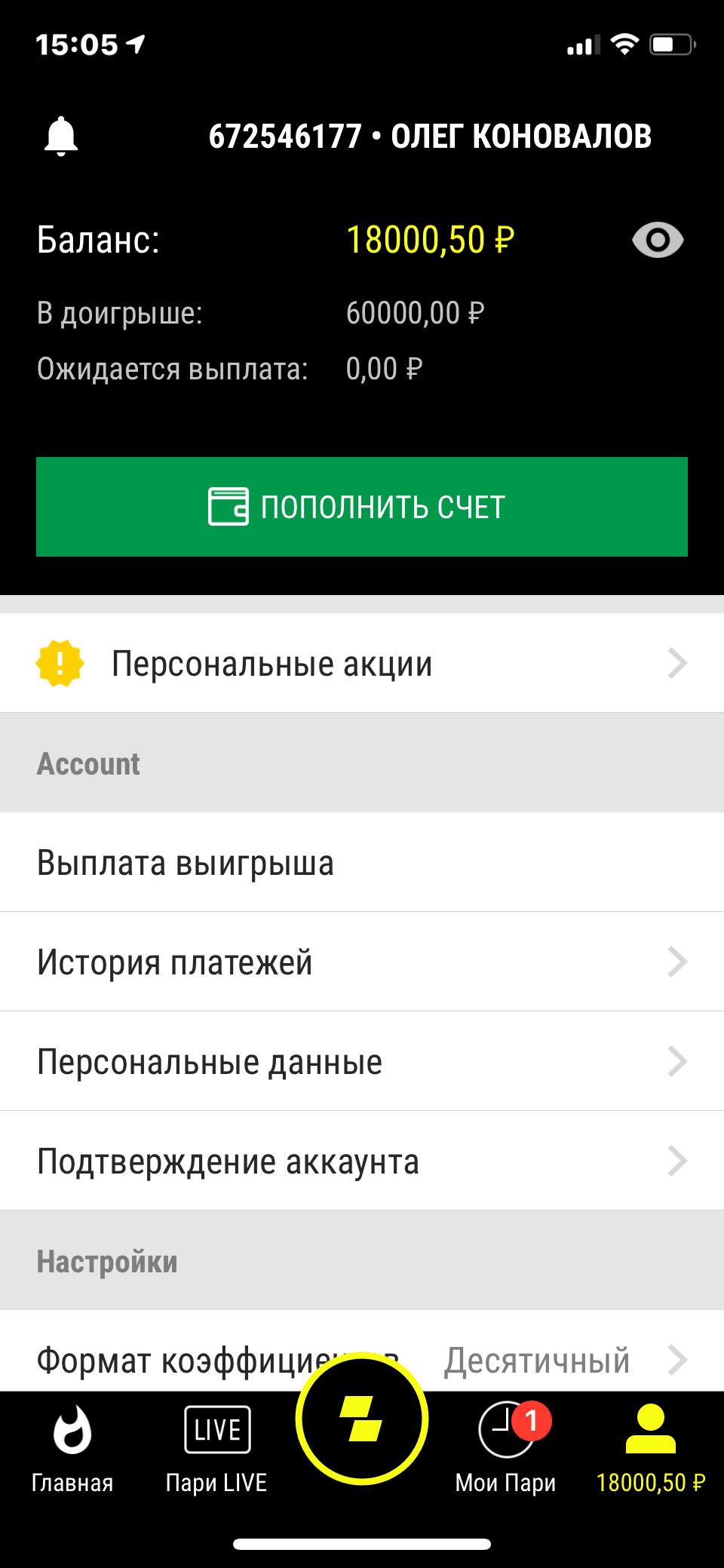724x1568 pixels.
Task: Open Персональные акции
Action: coord(362,664)
